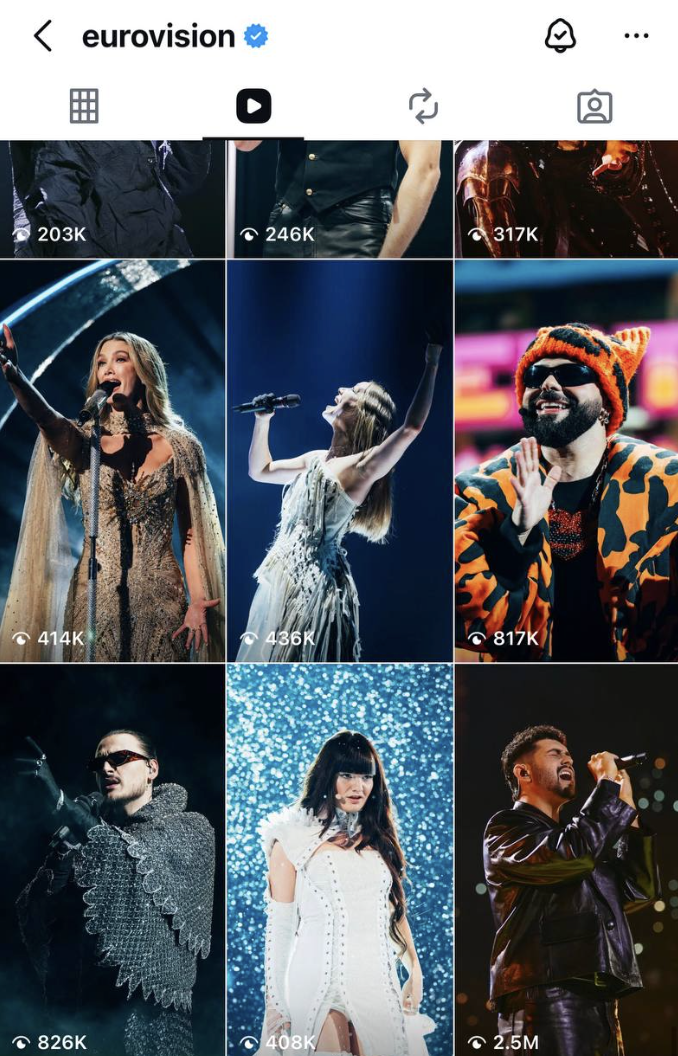Switch to the posts grid tab
This screenshot has width=678, height=1056.
tap(84, 106)
